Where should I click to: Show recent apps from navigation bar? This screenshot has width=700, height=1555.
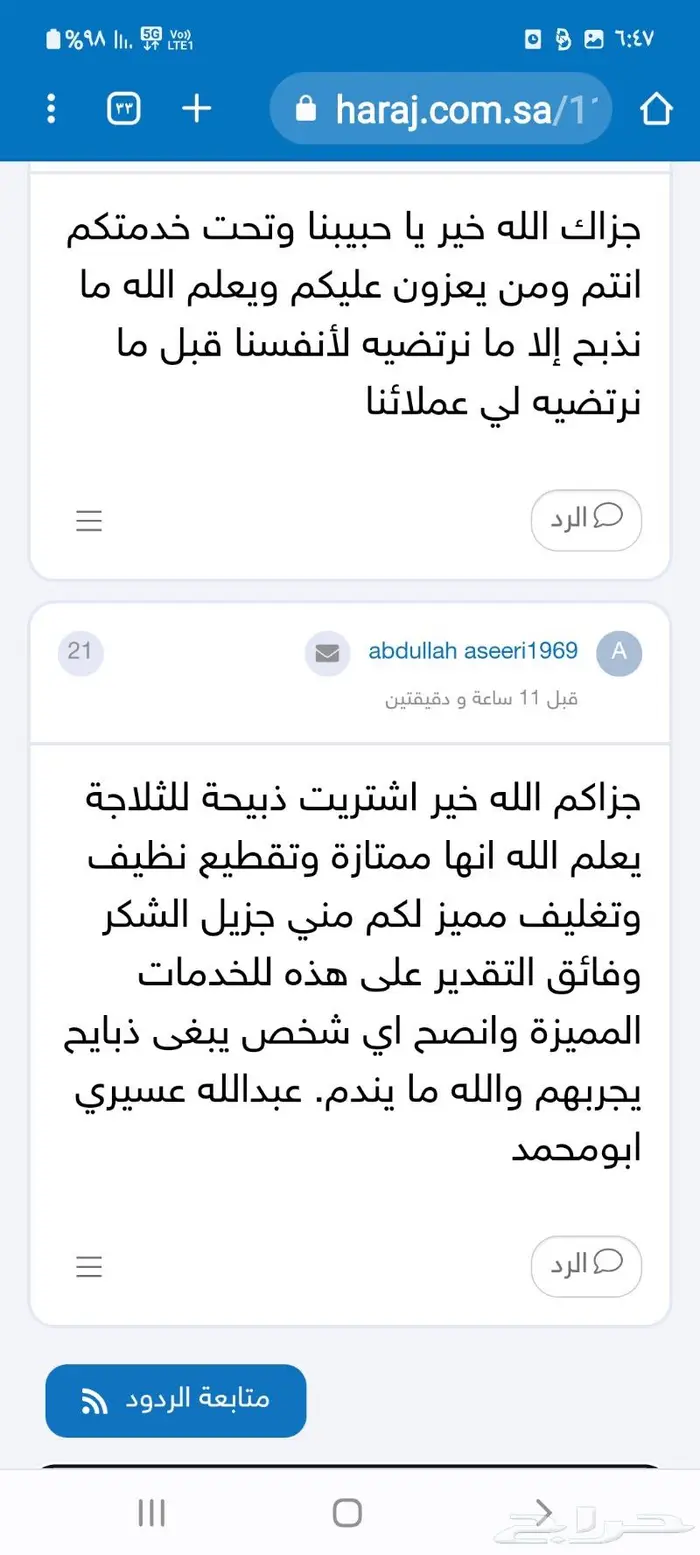[151, 1512]
